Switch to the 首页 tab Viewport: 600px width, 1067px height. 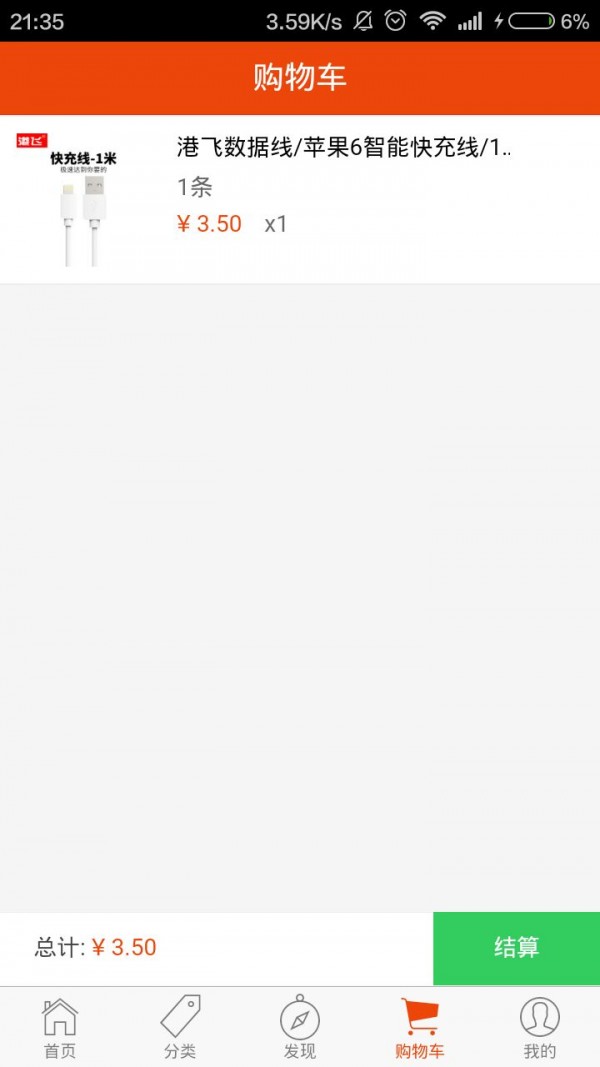(x=60, y=1028)
